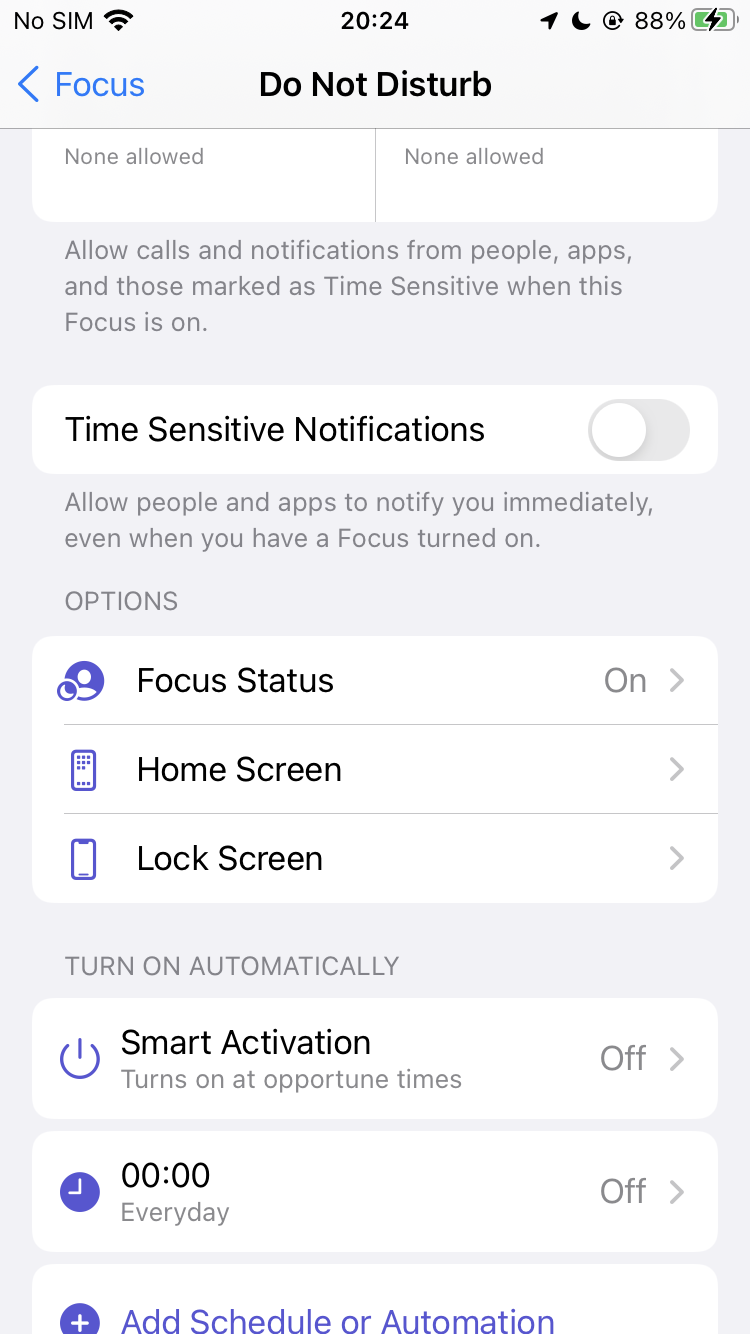Open the 00:00 Everyday schedule
This screenshot has width=750, height=1334.
[375, 1191]
